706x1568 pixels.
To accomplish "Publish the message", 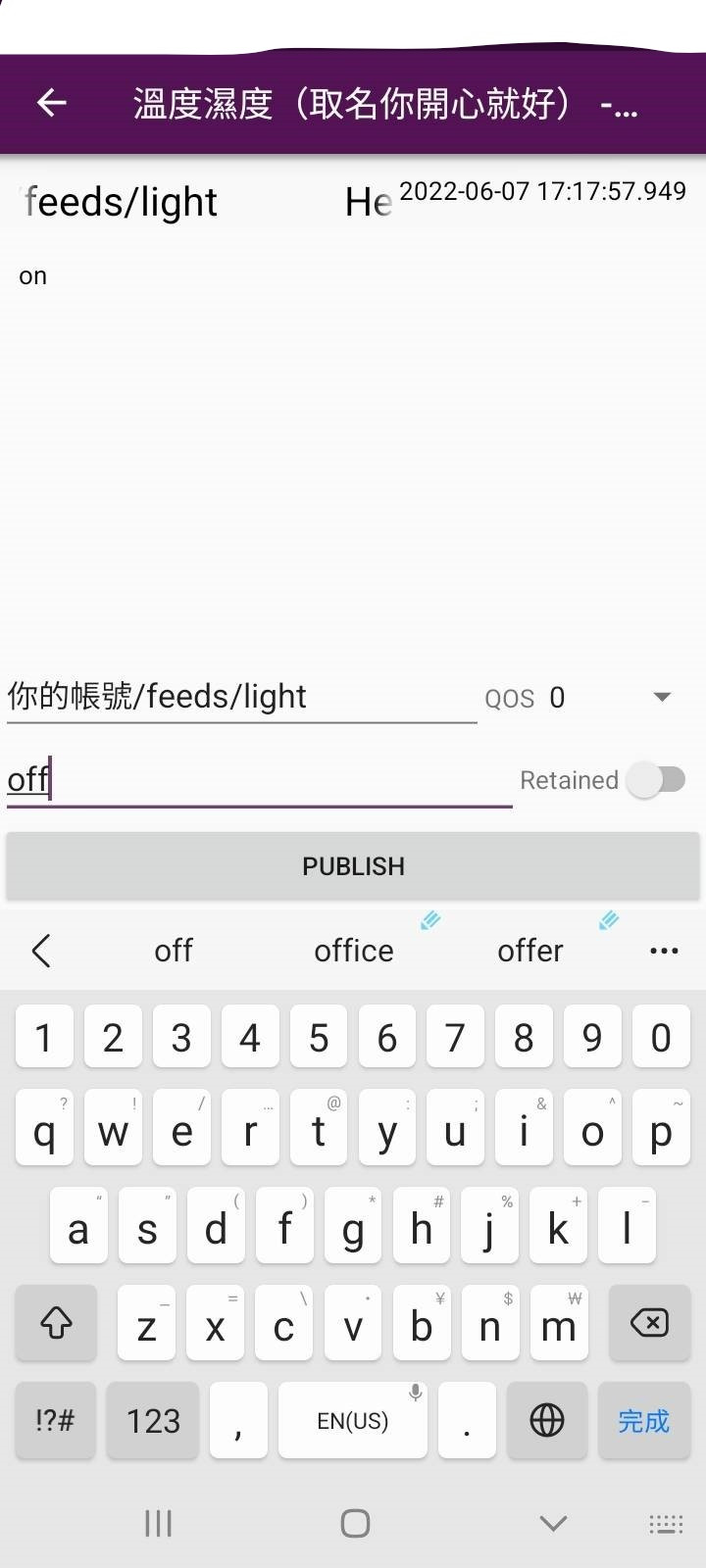I will pyautogui.click(x=353, y=866).
